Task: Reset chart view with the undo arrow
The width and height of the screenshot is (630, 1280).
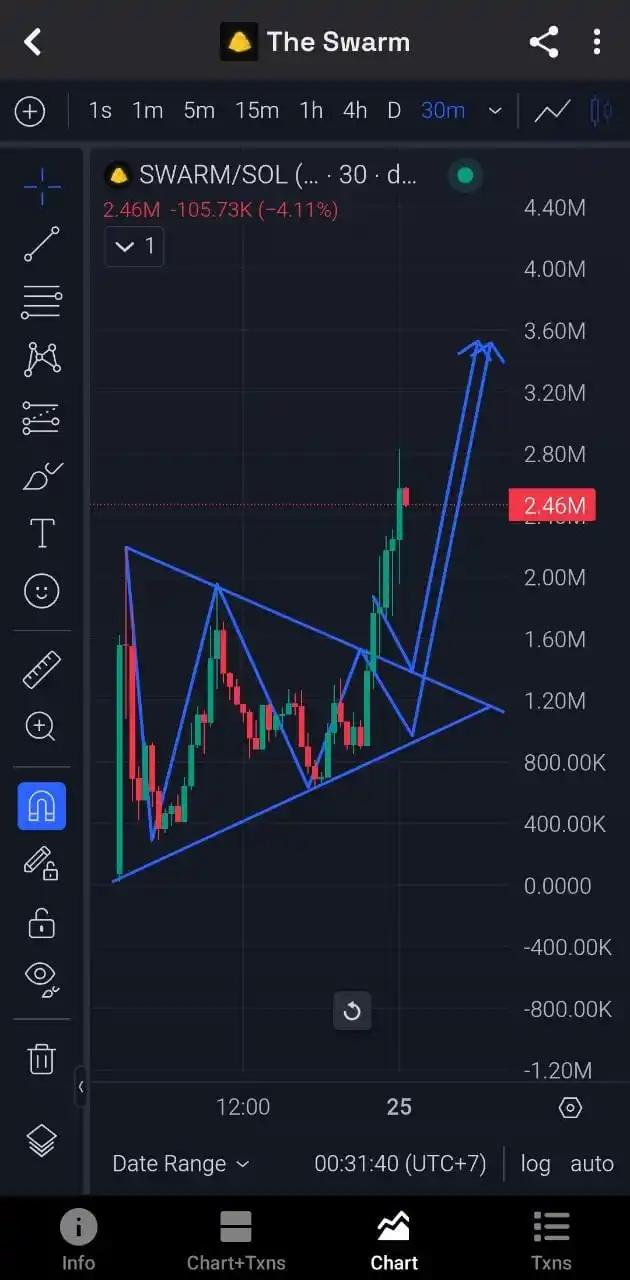Action: (352, 1012)
